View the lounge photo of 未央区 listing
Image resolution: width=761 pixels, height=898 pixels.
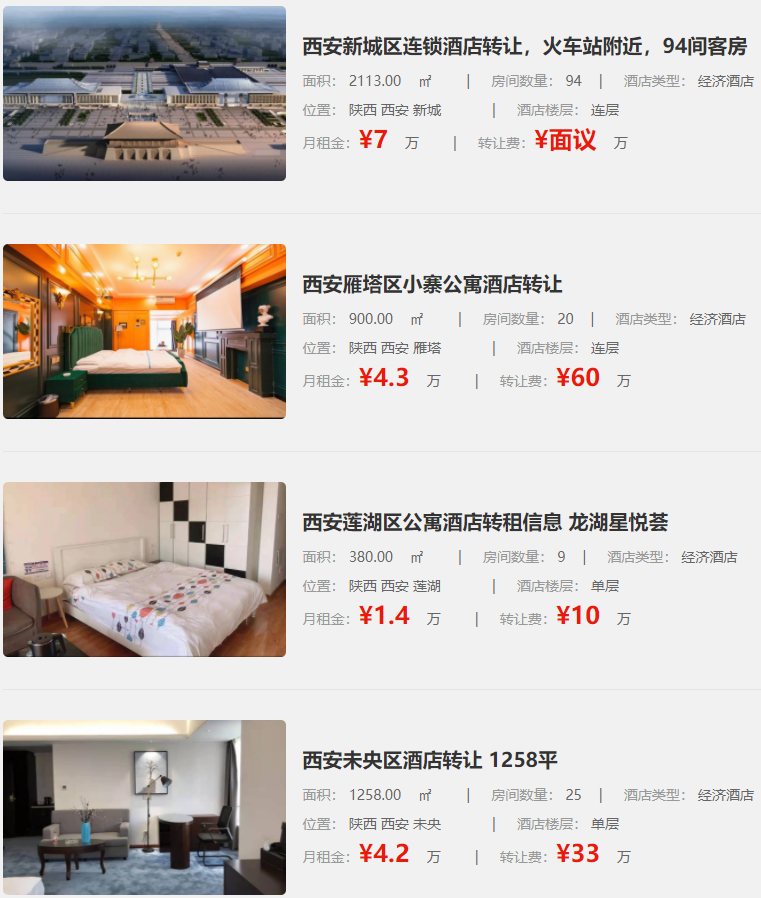tap(144, 807)
